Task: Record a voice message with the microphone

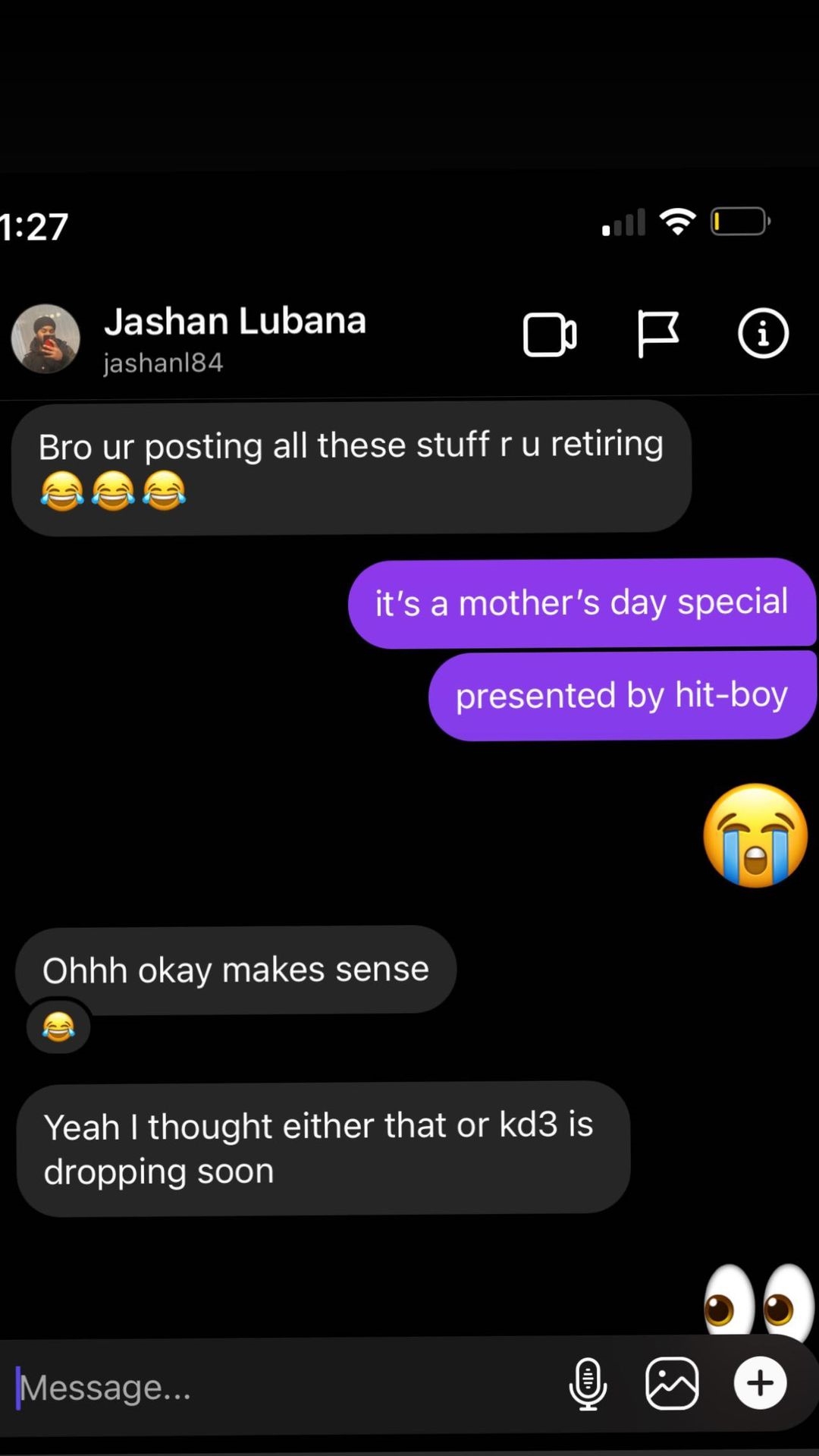Action: click(x=588, y=1384)
